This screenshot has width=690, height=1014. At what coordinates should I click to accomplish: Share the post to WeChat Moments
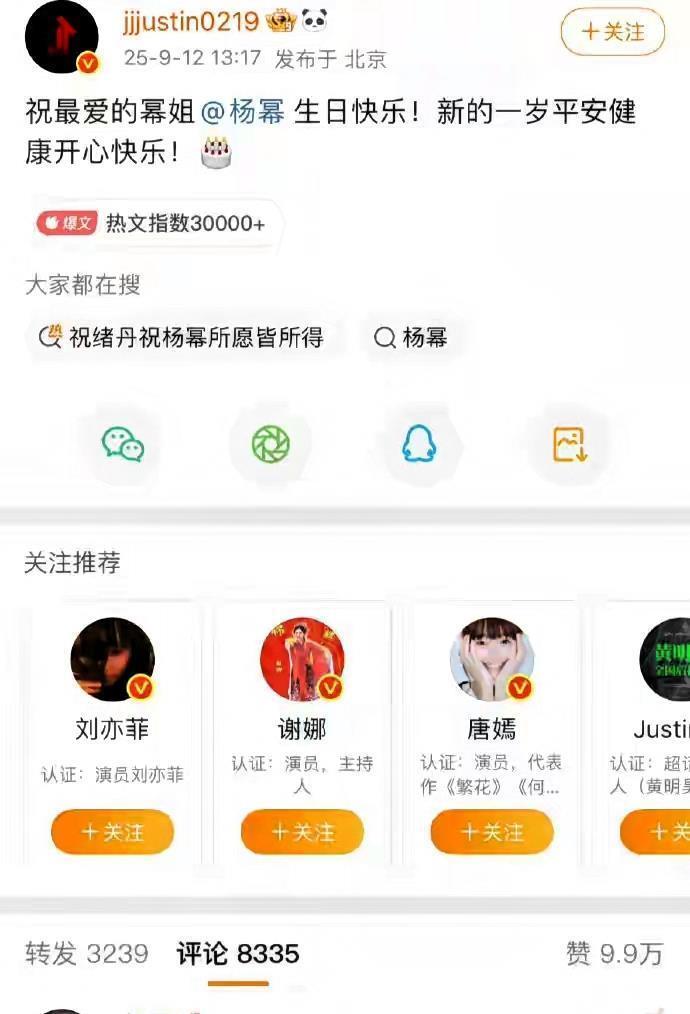coord(270,443)
